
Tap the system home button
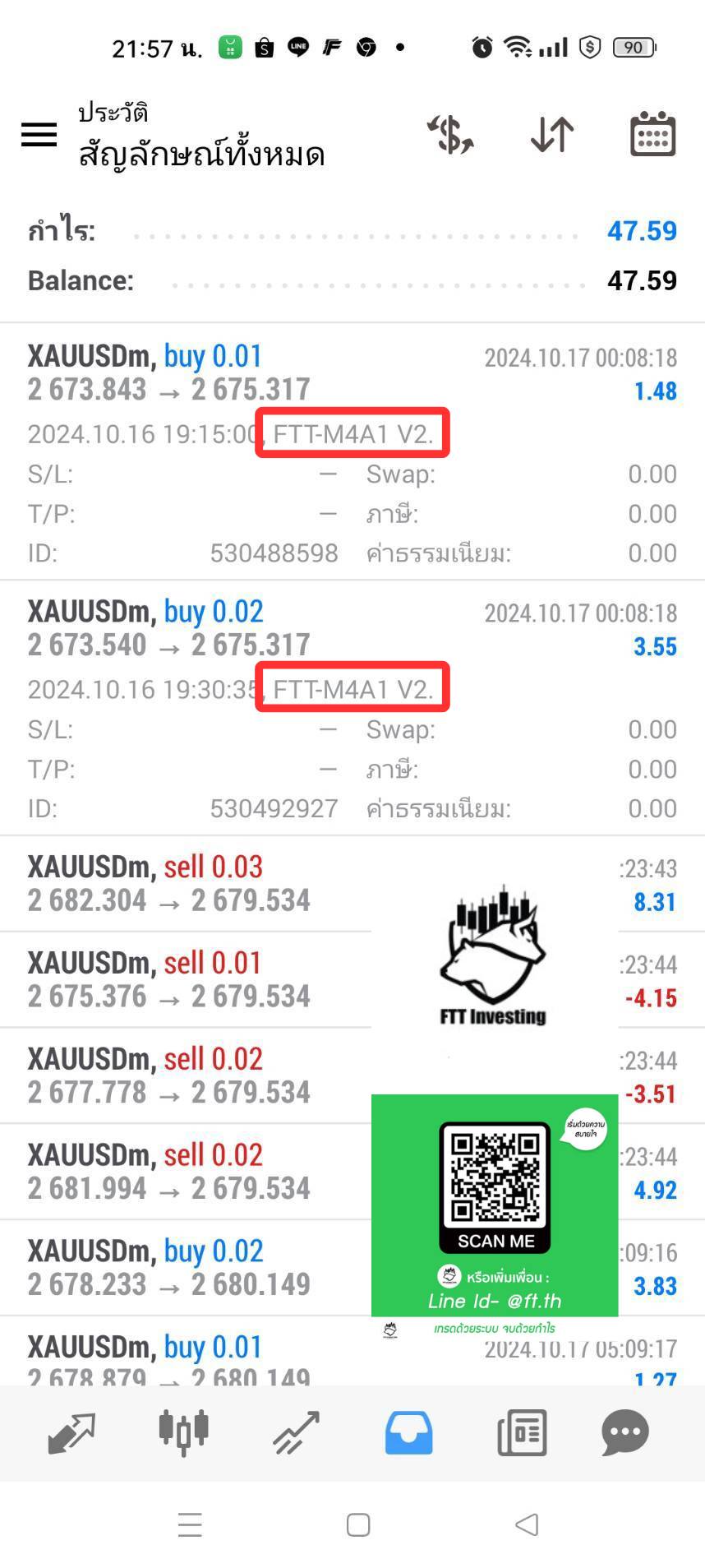(358, 1525)
